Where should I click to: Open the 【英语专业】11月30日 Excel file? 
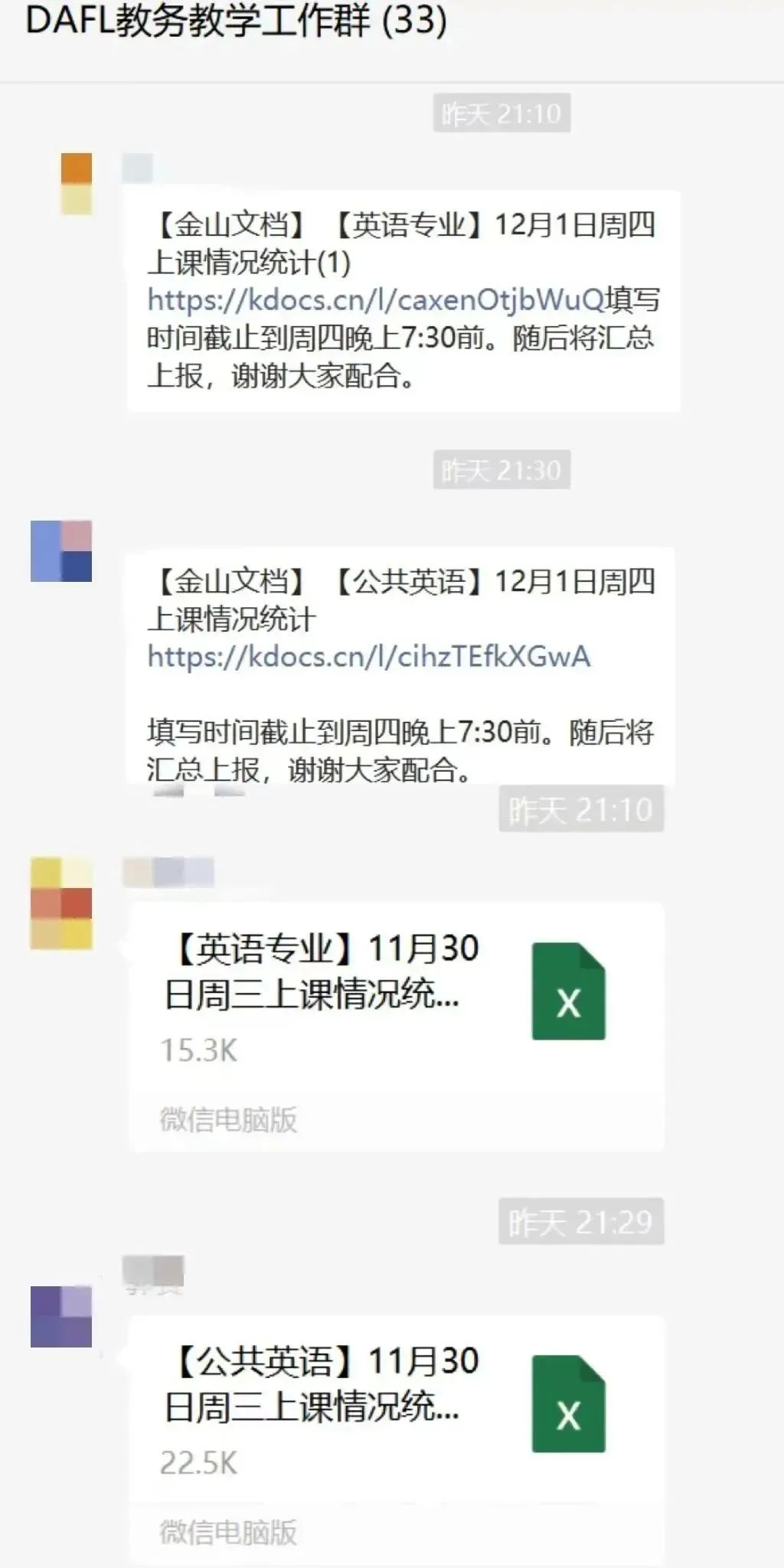(x=397, y=1027)
